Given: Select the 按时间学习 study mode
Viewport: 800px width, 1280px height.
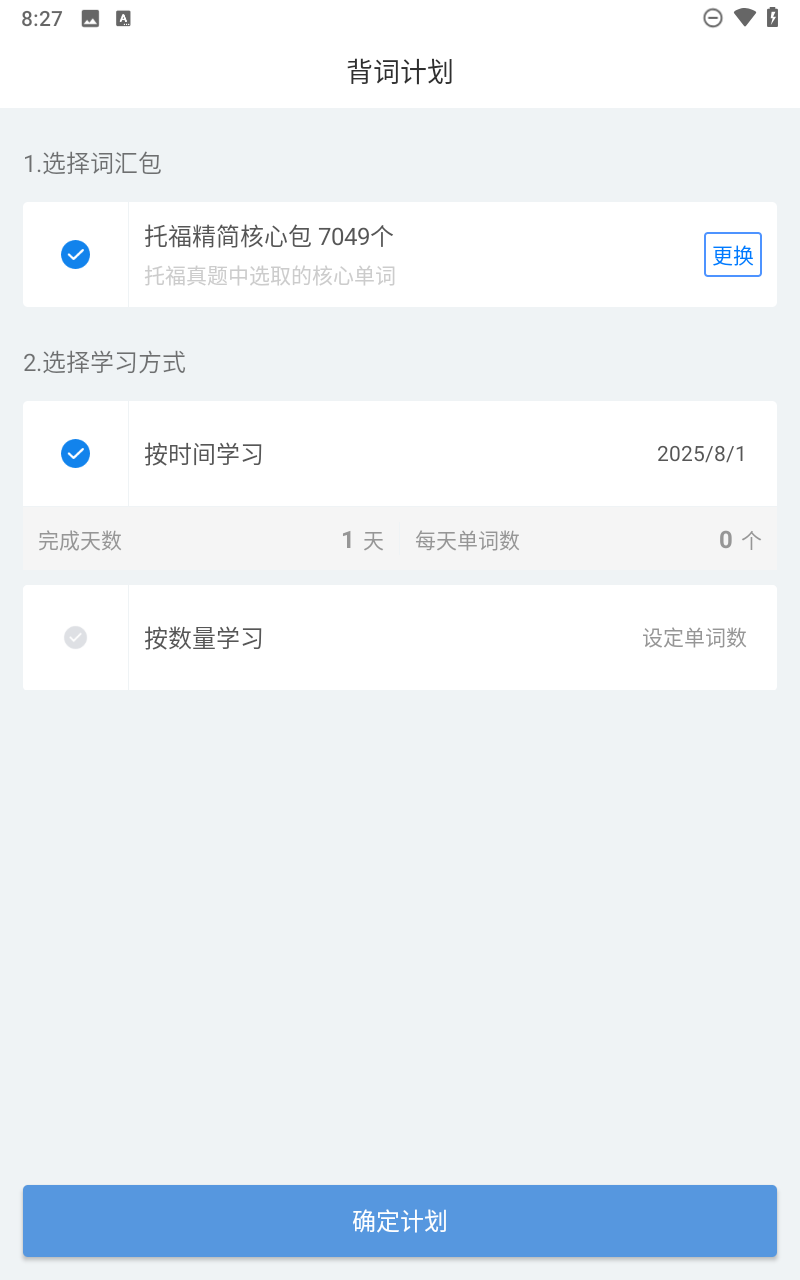Looking at the screenshot, I should (x=204, y=454).
